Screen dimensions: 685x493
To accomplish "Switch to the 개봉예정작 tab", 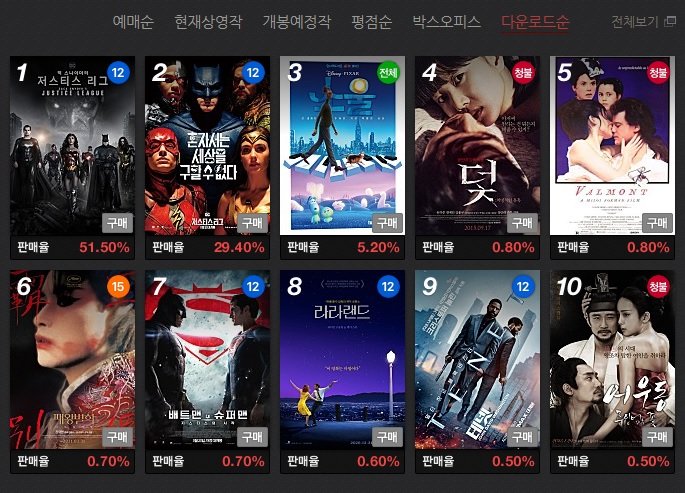I will pos(297,22).
